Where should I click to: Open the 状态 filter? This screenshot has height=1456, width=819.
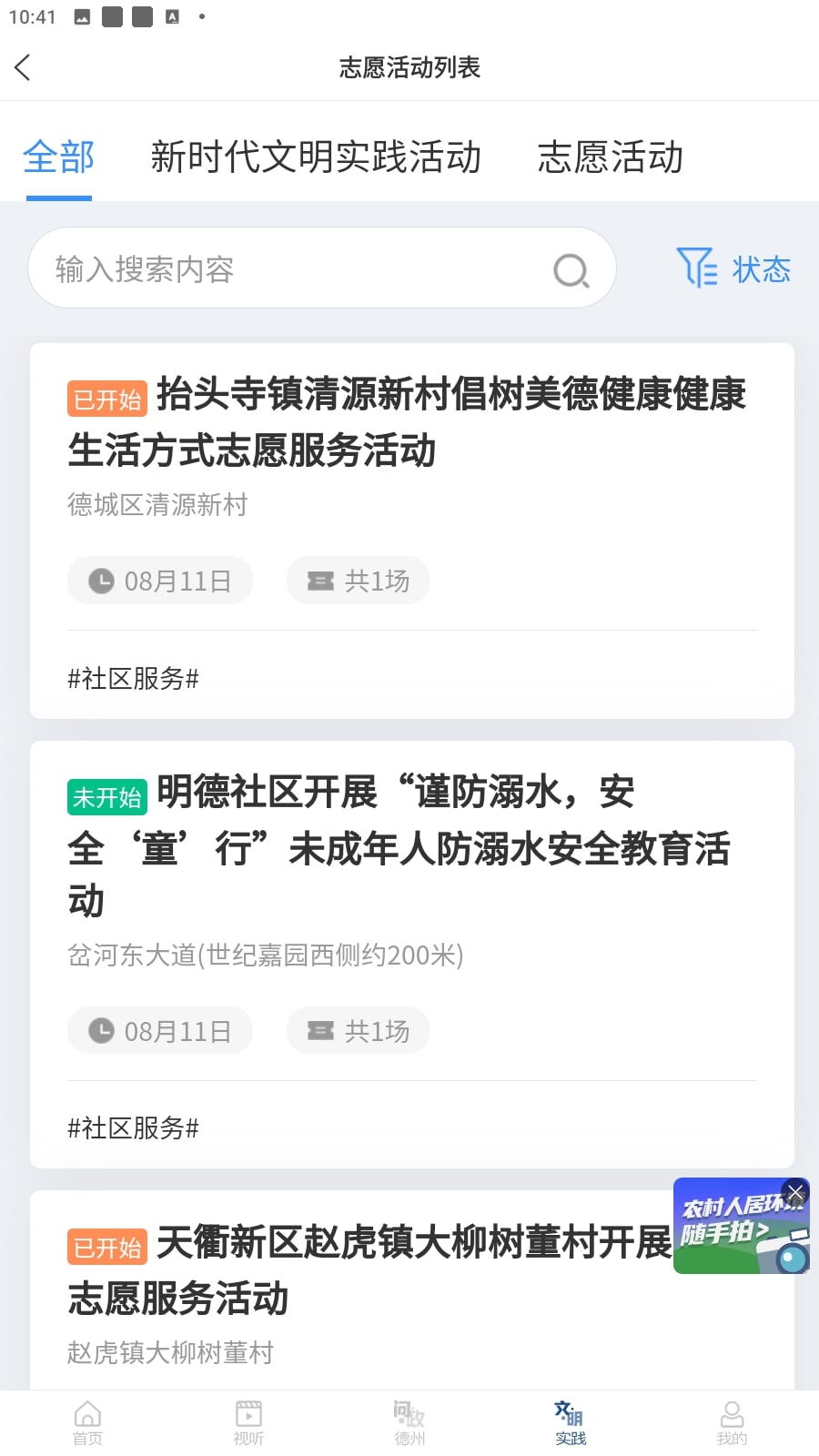click(x=733, y=269)
